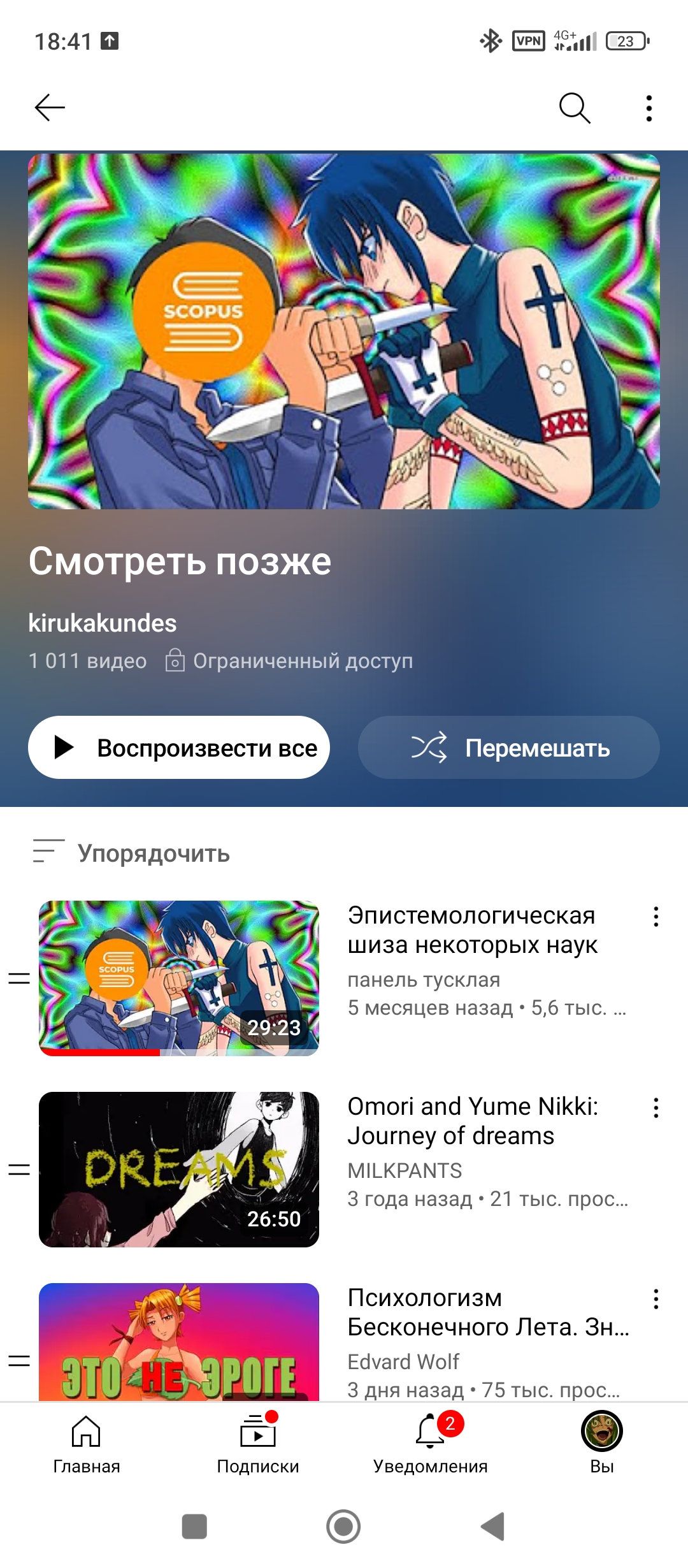Image resolution: width=688 pixels, height=1568 pixels.
Task: Open the large playlist cover image
Action: tap(344, 331)
